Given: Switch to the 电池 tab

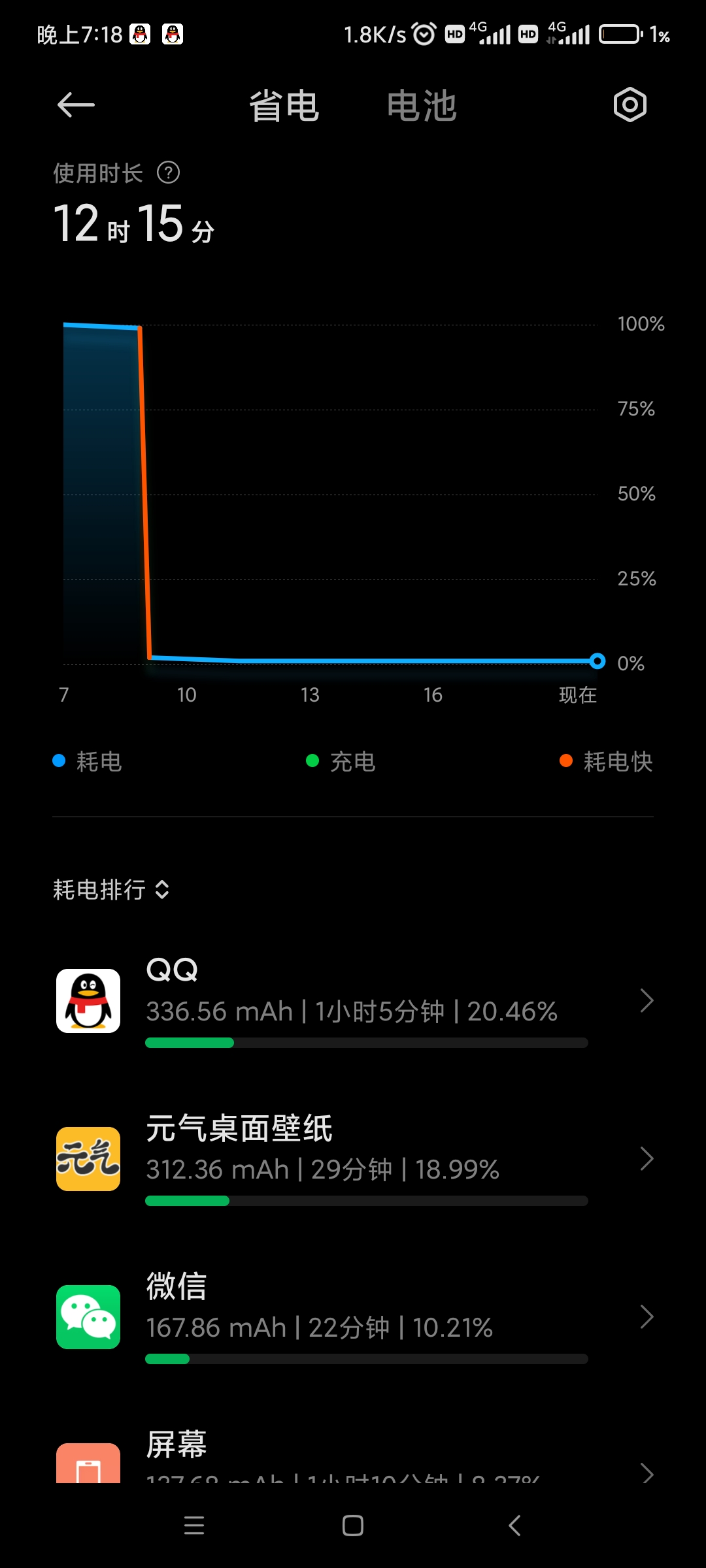Looking at the screenshot, I should click(422, 106).
